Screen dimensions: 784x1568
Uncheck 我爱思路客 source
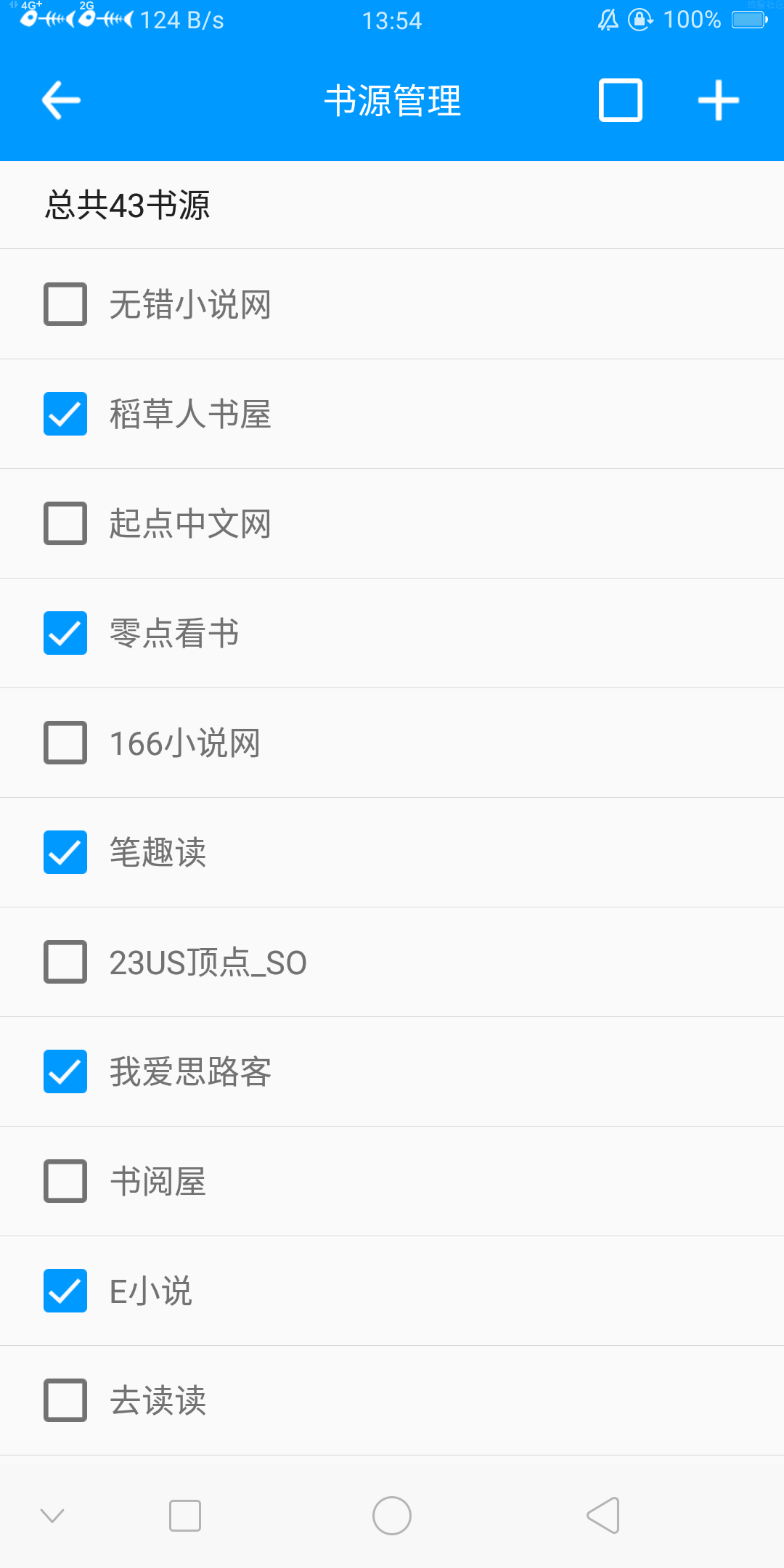point(65,1071)
